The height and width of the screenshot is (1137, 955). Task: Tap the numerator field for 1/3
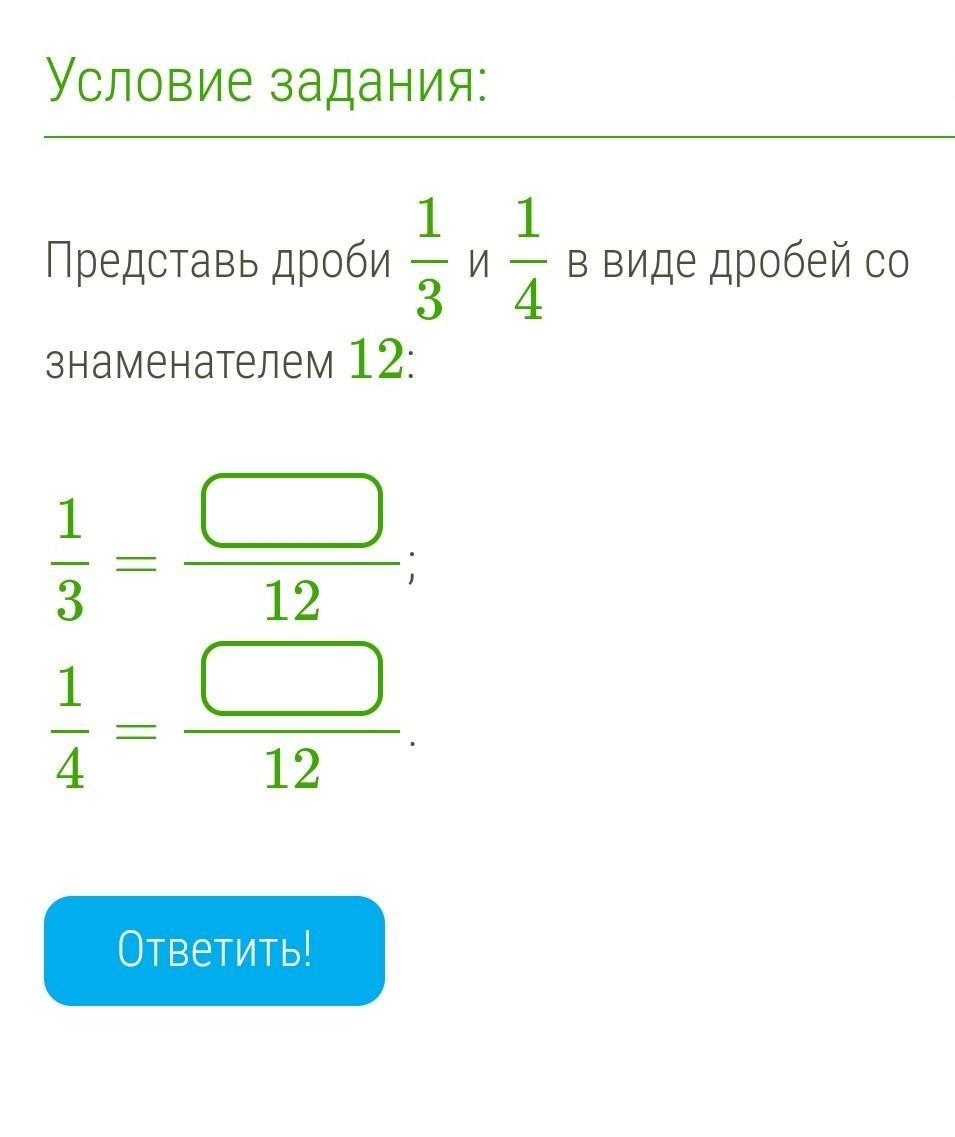click(x=292, y=511)
